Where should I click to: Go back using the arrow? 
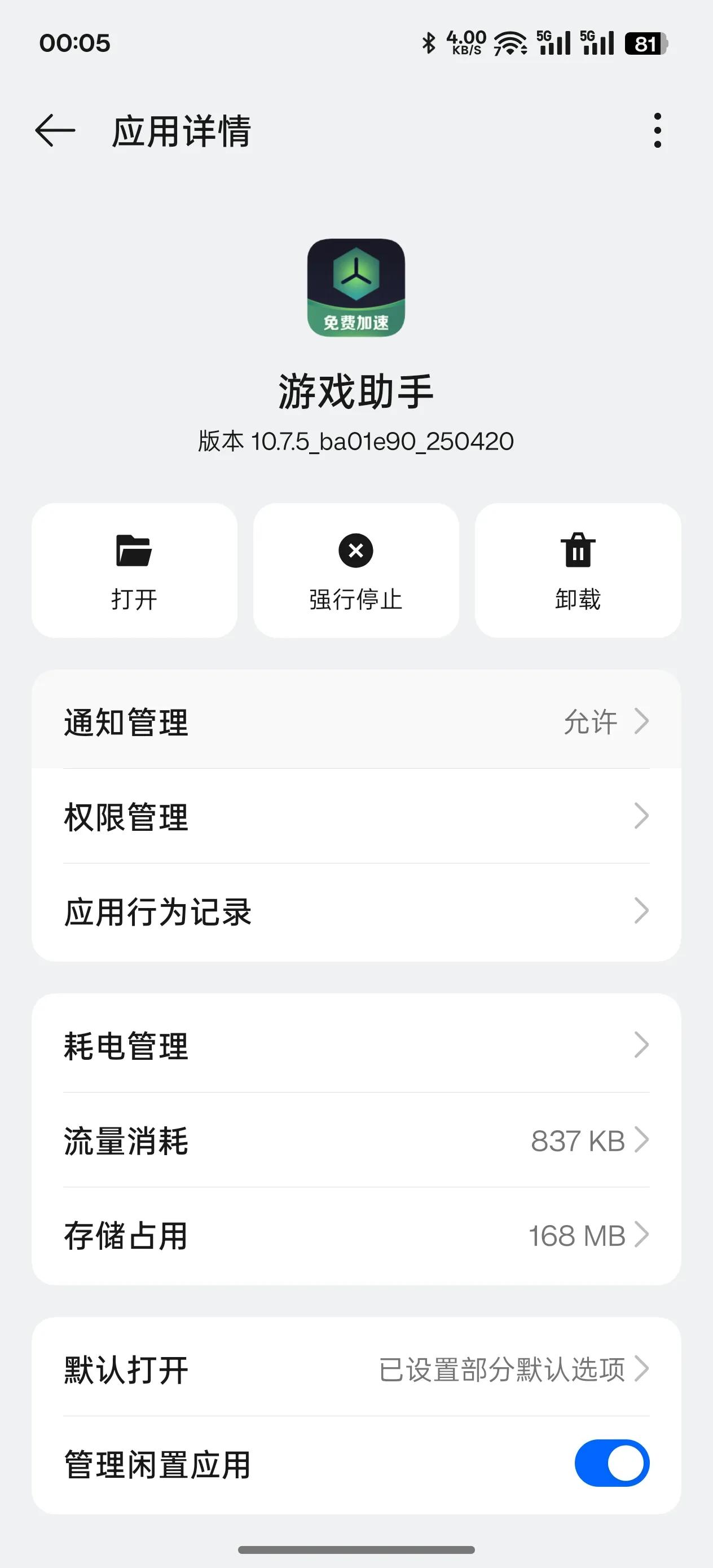pos(55,130)
